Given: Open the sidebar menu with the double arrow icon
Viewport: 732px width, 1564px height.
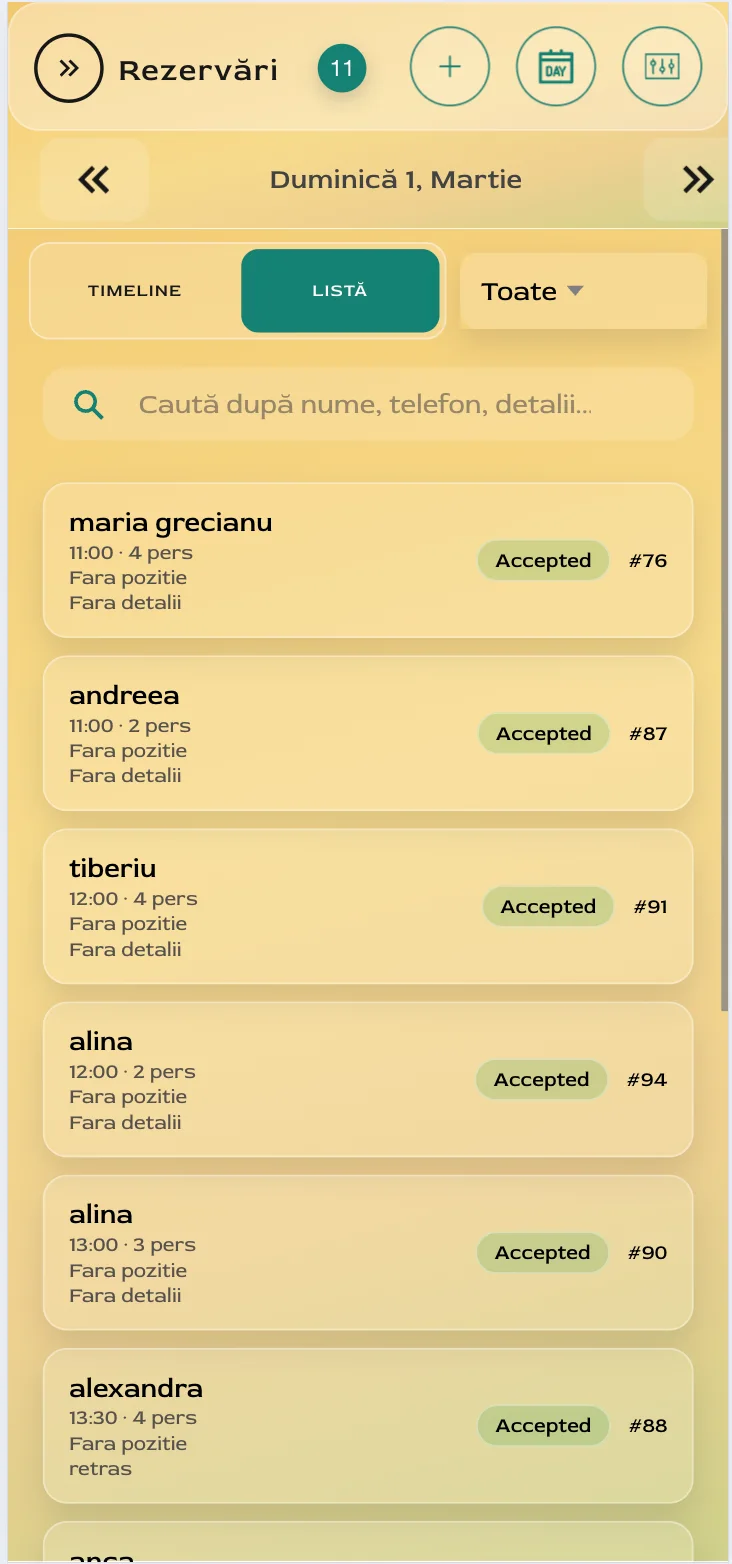Looking at the screenshot, I should (68, 67).
